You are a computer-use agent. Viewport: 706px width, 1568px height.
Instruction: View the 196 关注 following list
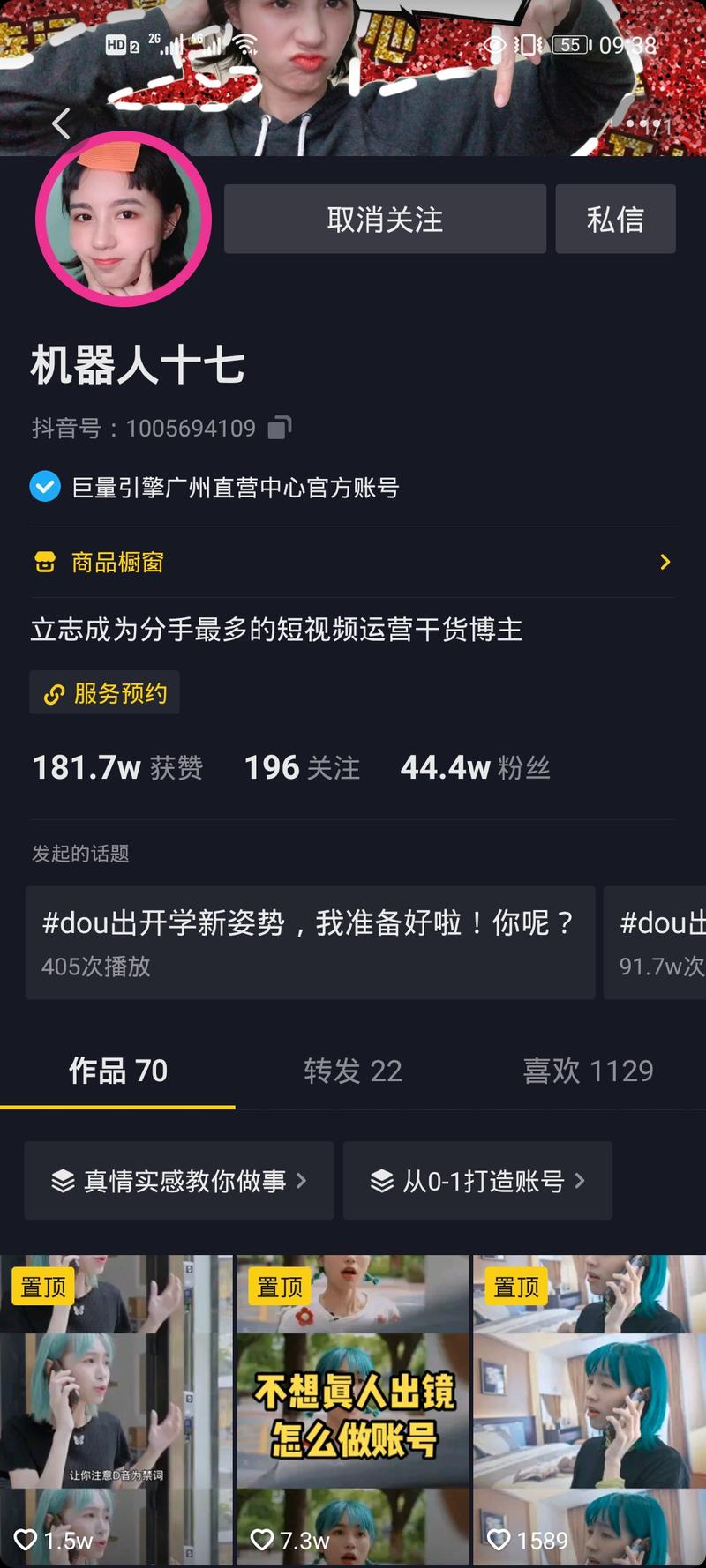[302, 767]
